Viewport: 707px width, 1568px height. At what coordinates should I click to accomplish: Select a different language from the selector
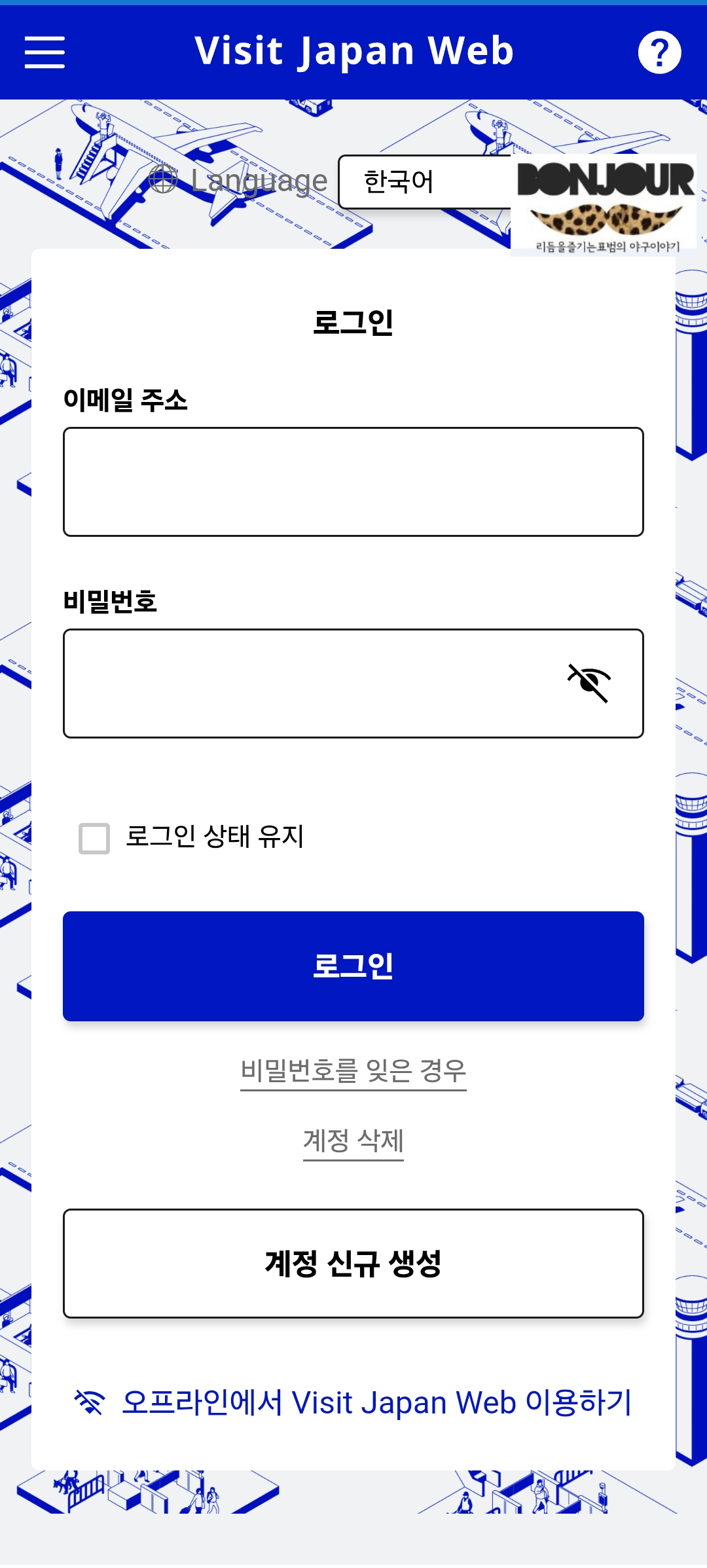(x=426, y=181)
